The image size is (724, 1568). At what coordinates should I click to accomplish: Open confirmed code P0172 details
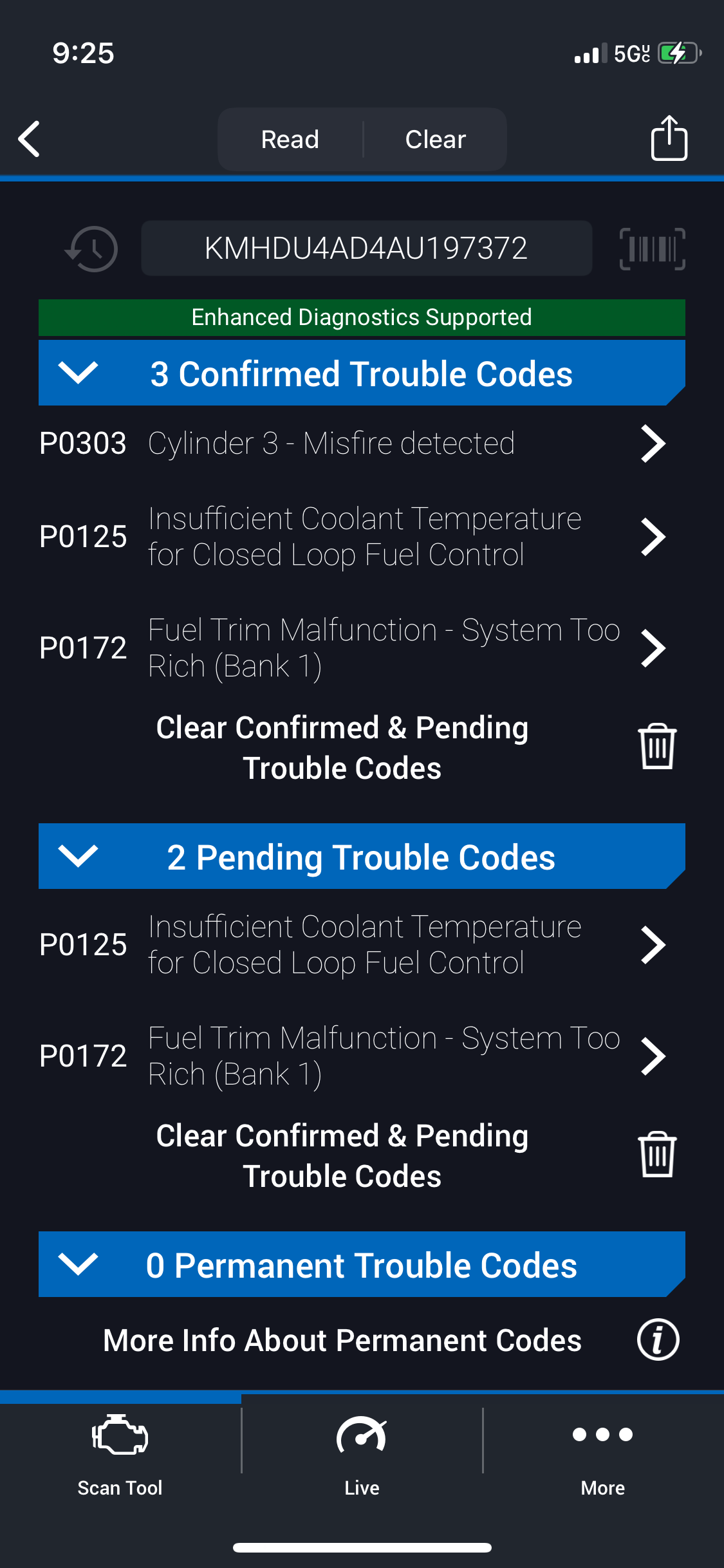point(353,648)
